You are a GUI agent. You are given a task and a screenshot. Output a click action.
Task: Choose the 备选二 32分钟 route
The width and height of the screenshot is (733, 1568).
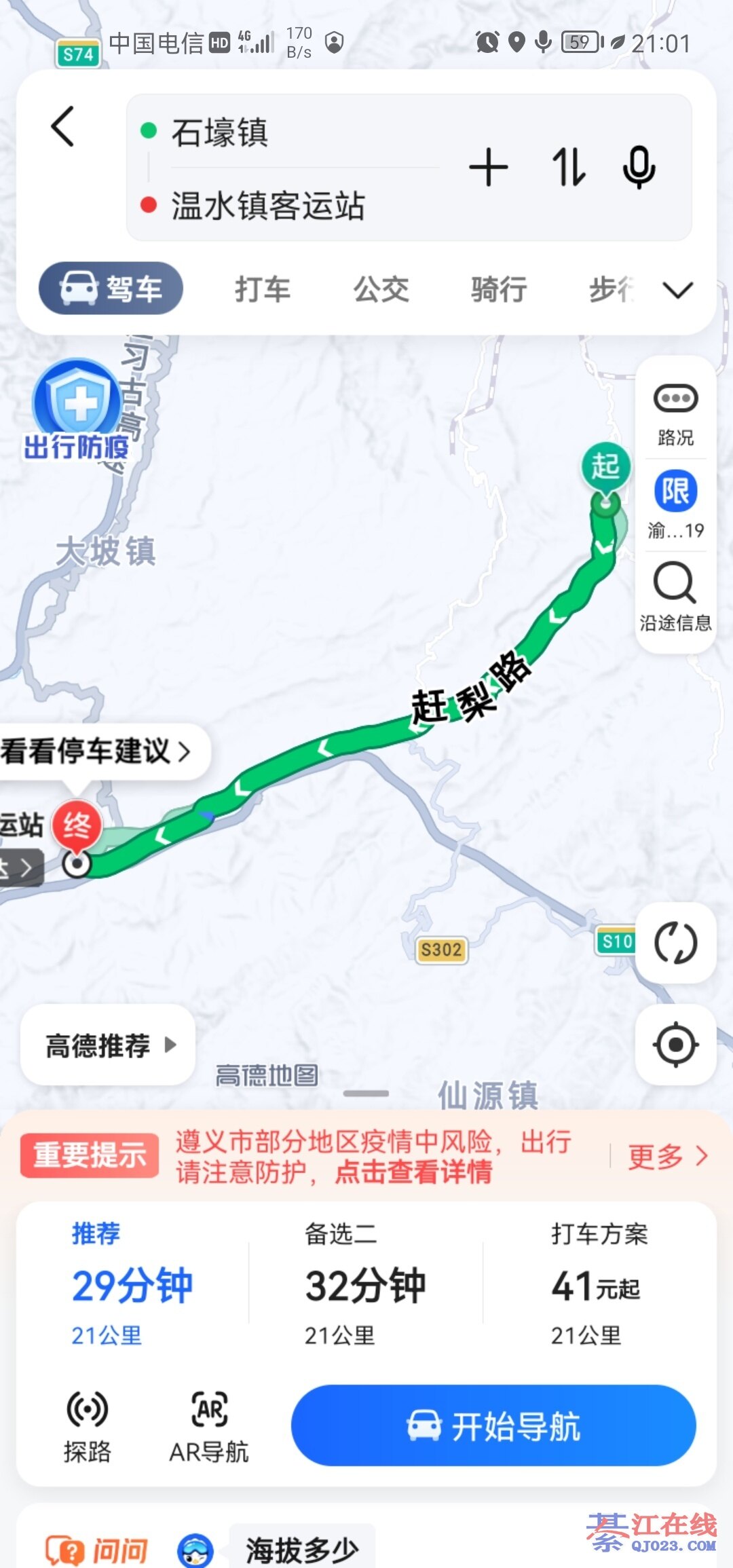point(365,1284)
